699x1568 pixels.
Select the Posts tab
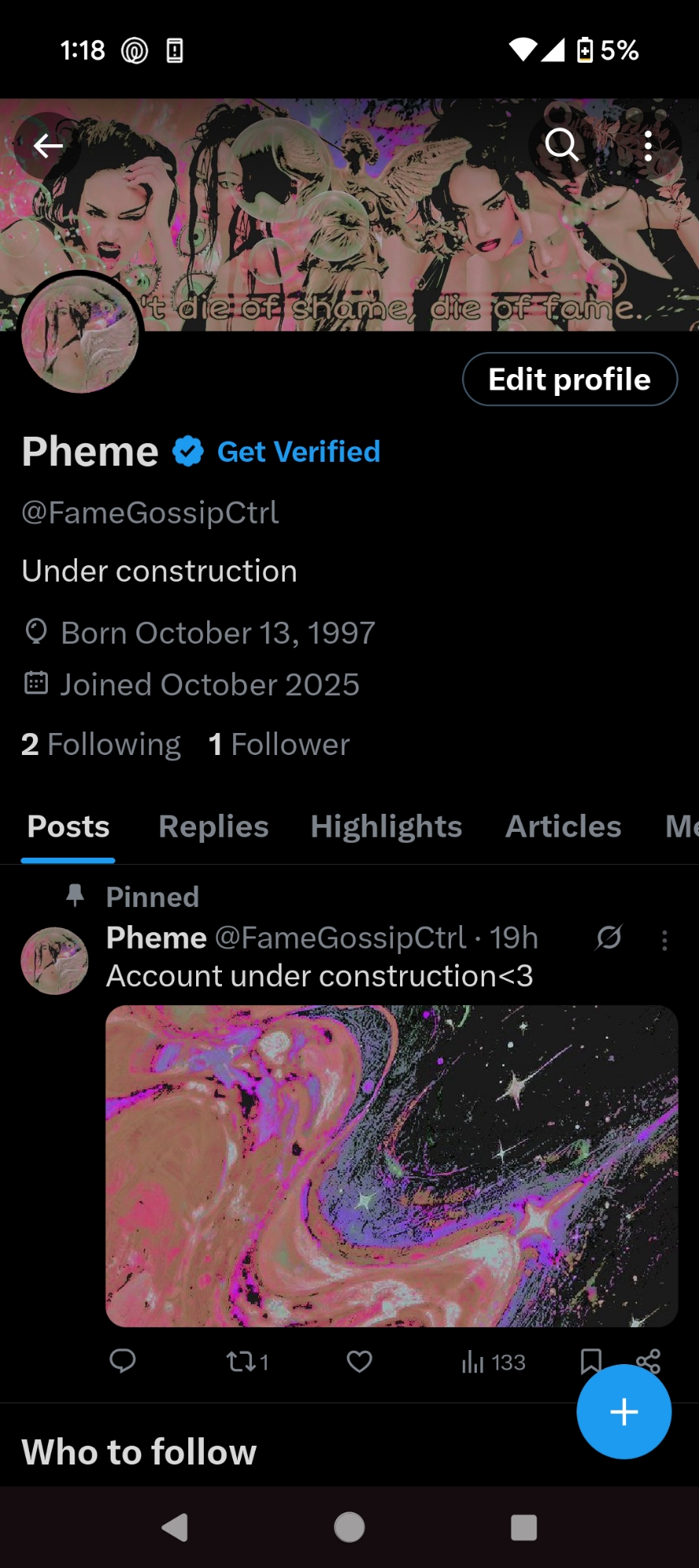(68, 827)
